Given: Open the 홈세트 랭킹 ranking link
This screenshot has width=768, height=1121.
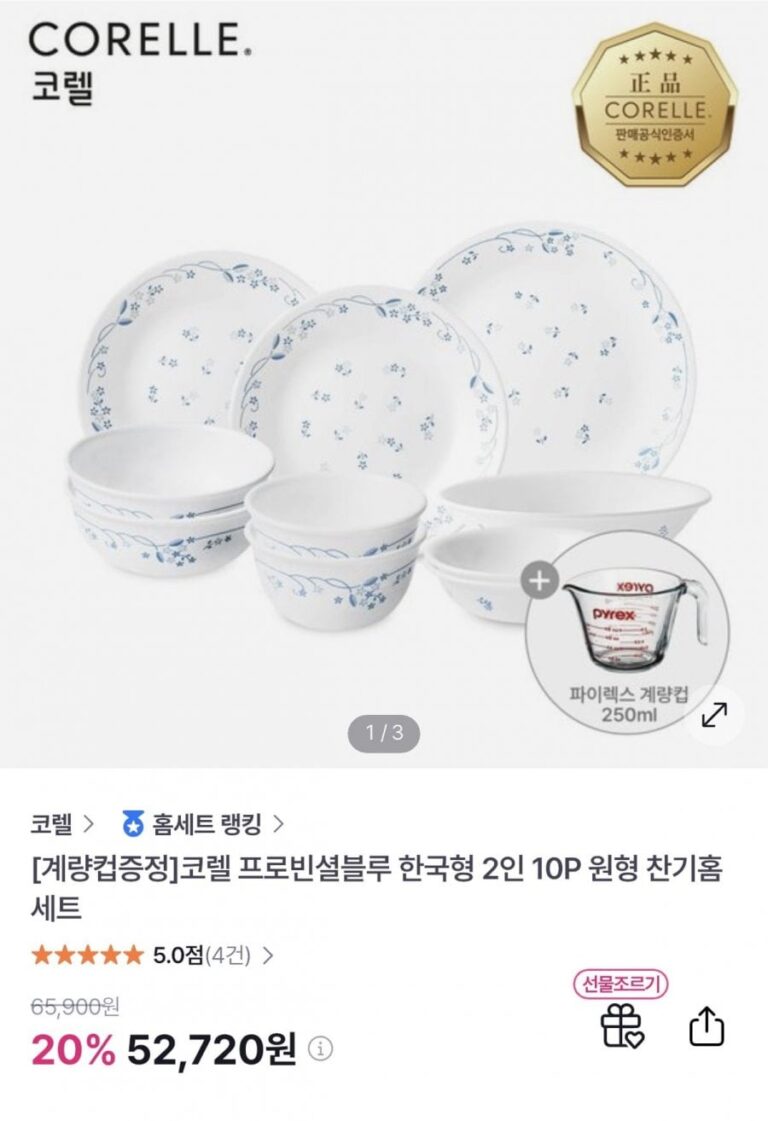Looking at the screenshot, I should pos(204,824).
